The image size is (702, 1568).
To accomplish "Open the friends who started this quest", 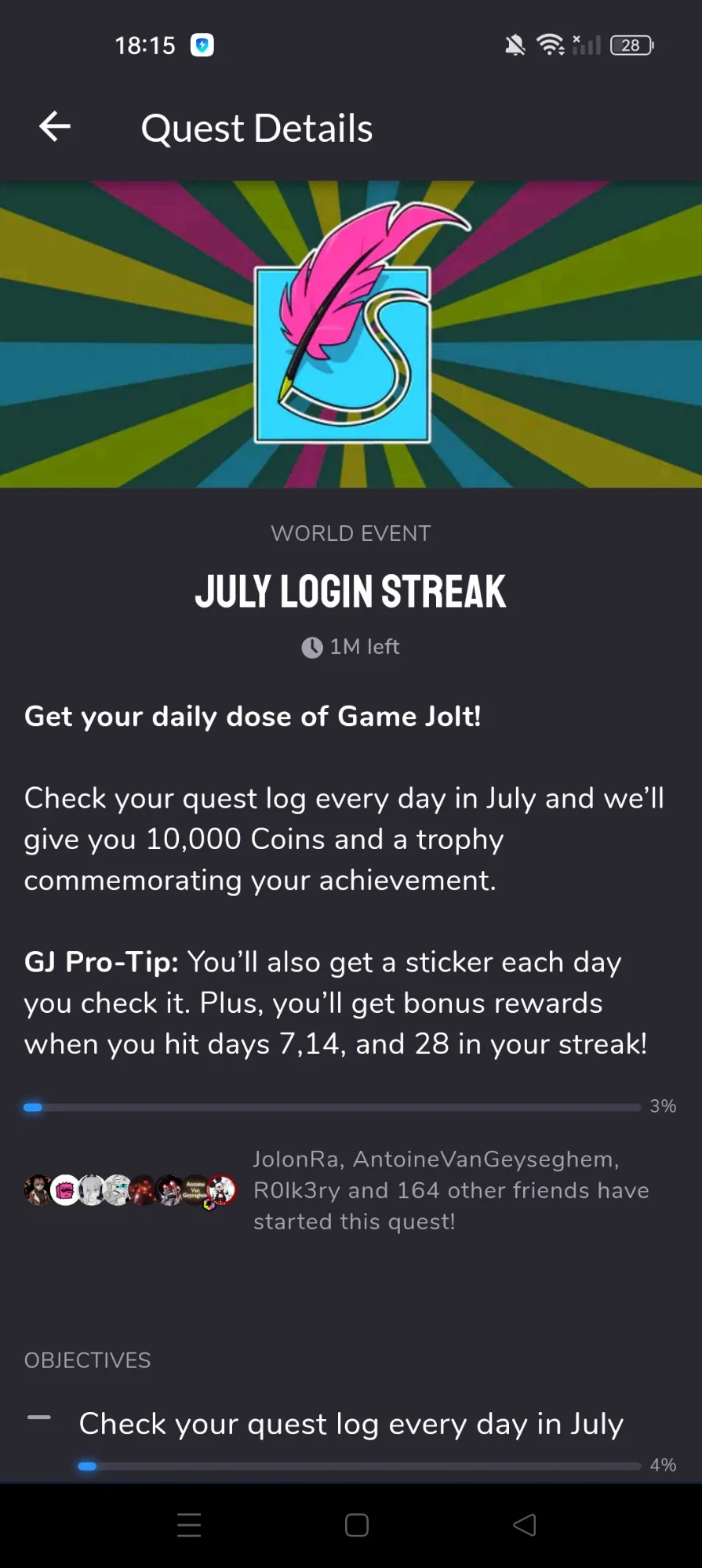I will 338,1190.
